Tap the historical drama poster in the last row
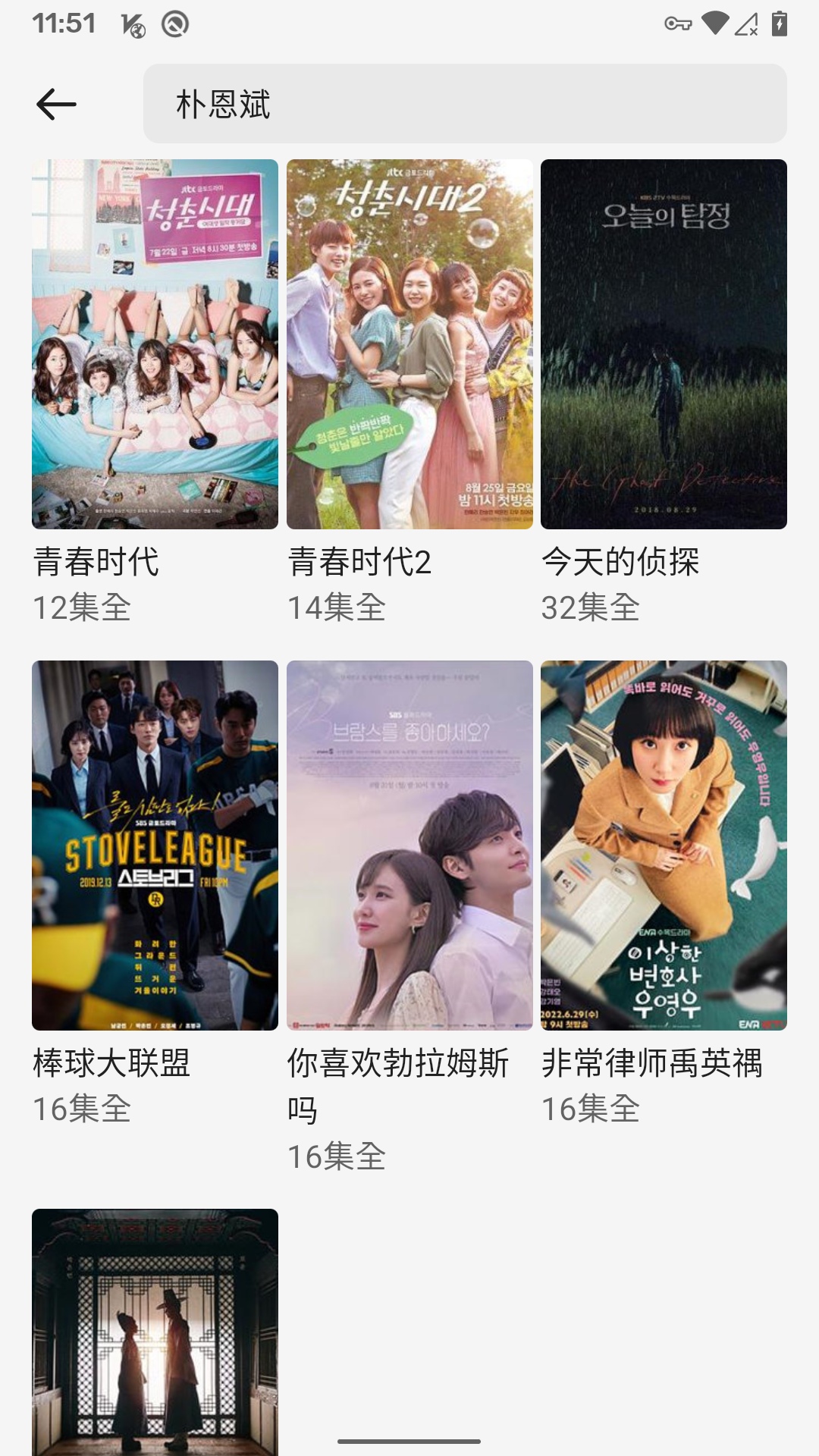 tap(155, 1331)
